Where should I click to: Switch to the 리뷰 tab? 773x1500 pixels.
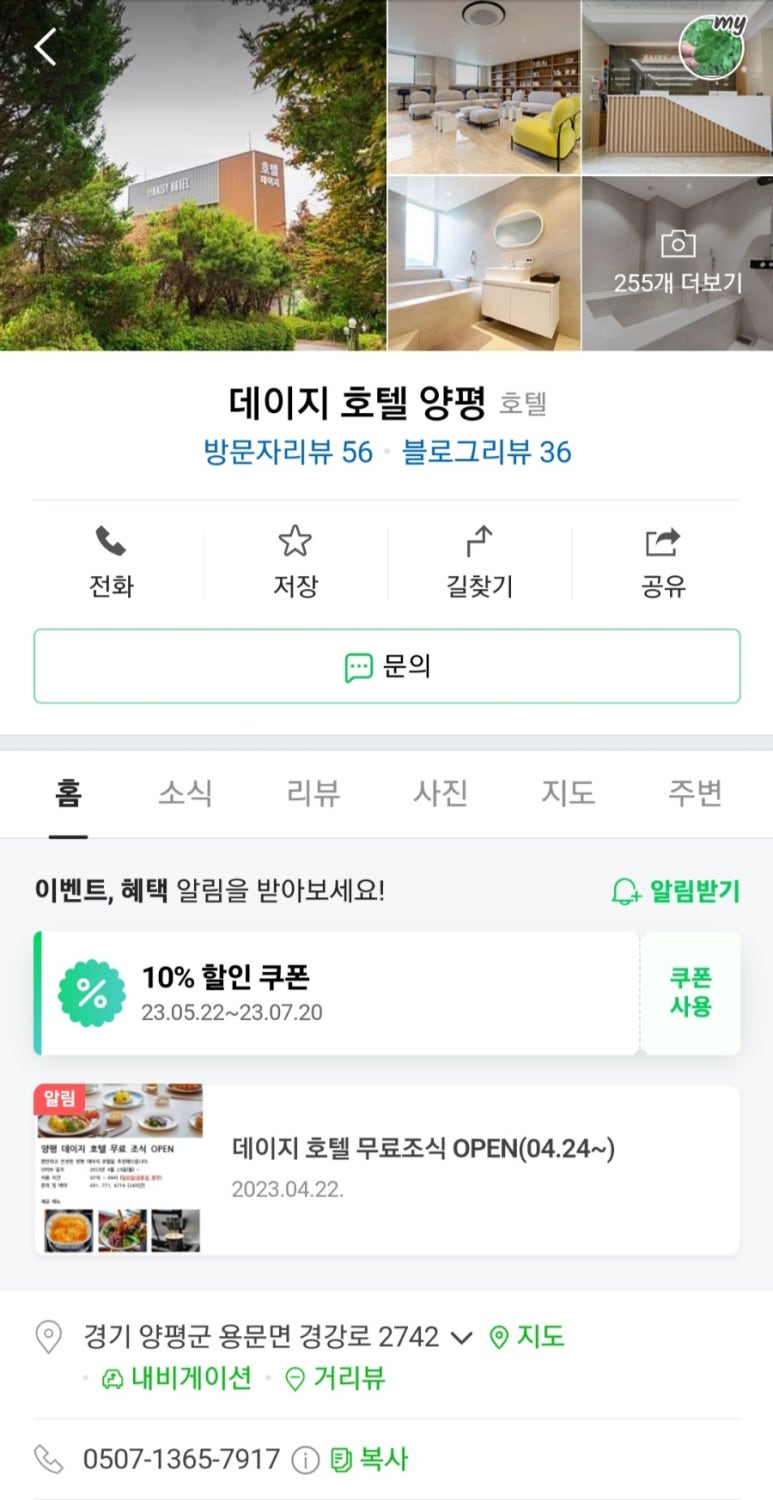click(313, 794)
